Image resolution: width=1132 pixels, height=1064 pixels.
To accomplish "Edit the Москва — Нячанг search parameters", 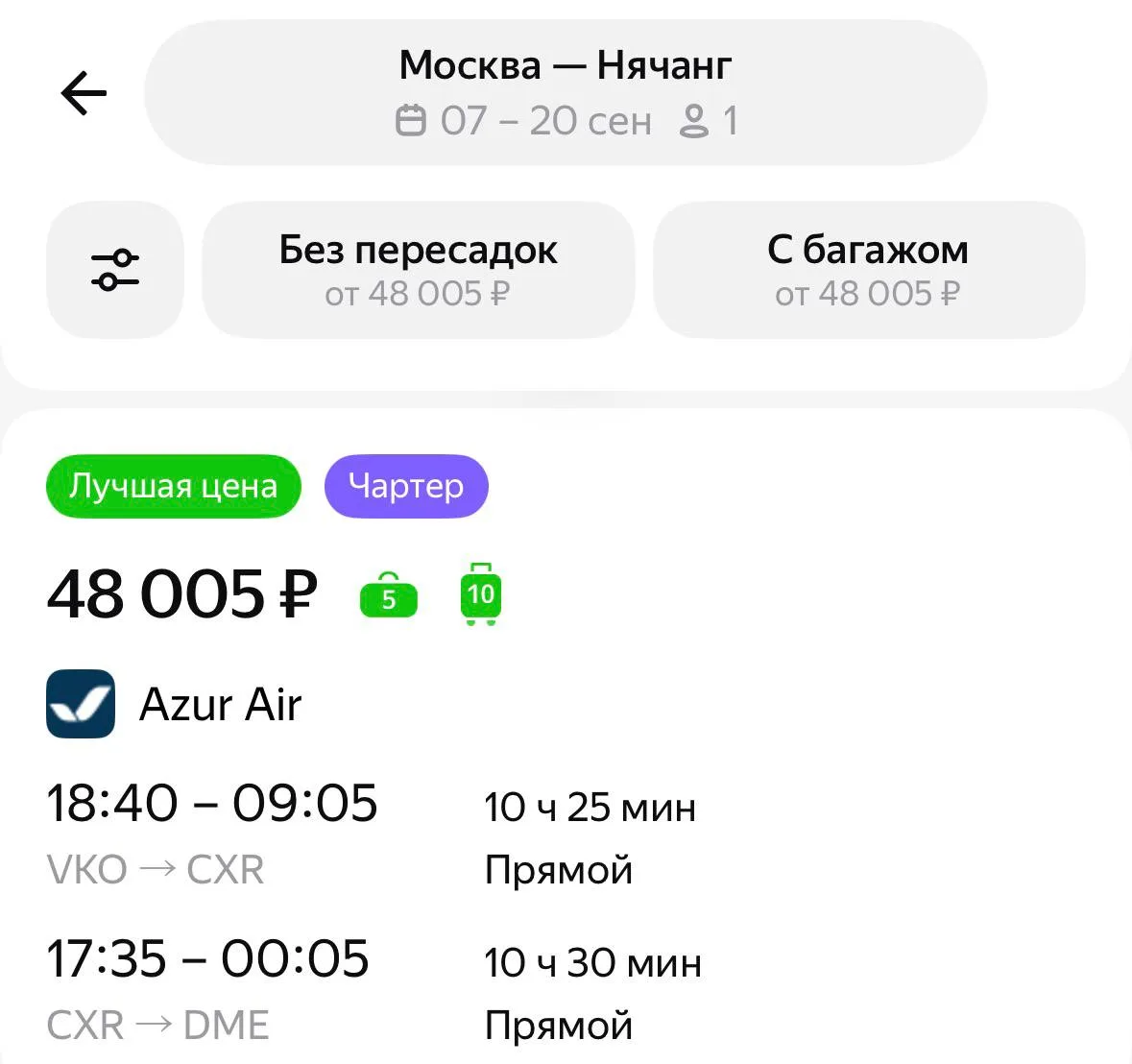I will 566,92.
